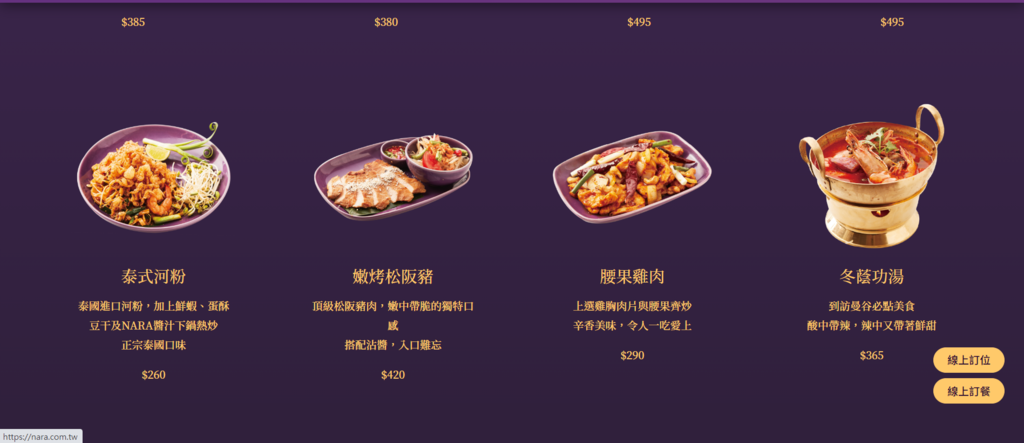Tap the 線上訂位 reservation button
This screenshot has width=1024, height=443.
968,360
